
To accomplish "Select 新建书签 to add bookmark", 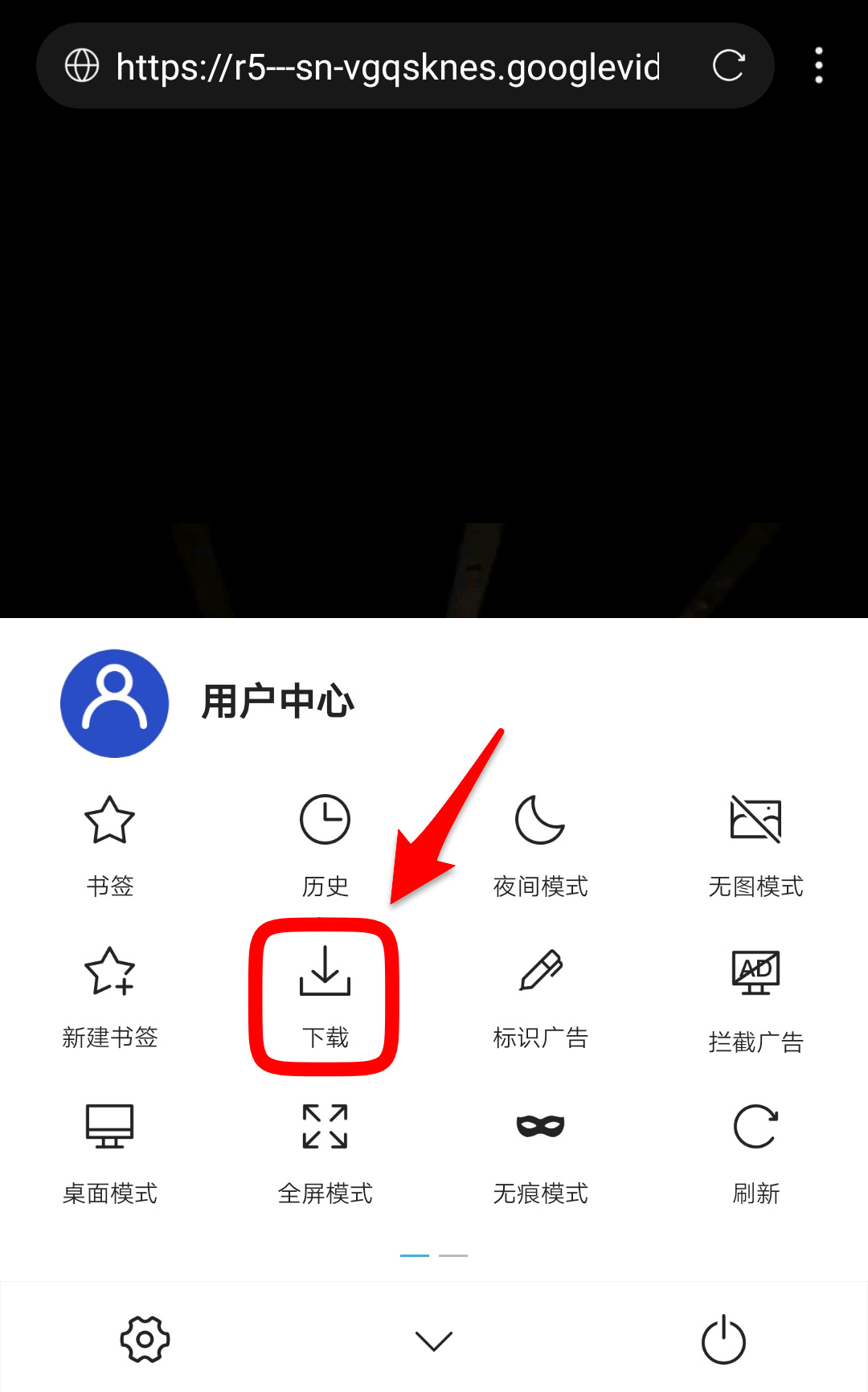I will tap(110, 997).
